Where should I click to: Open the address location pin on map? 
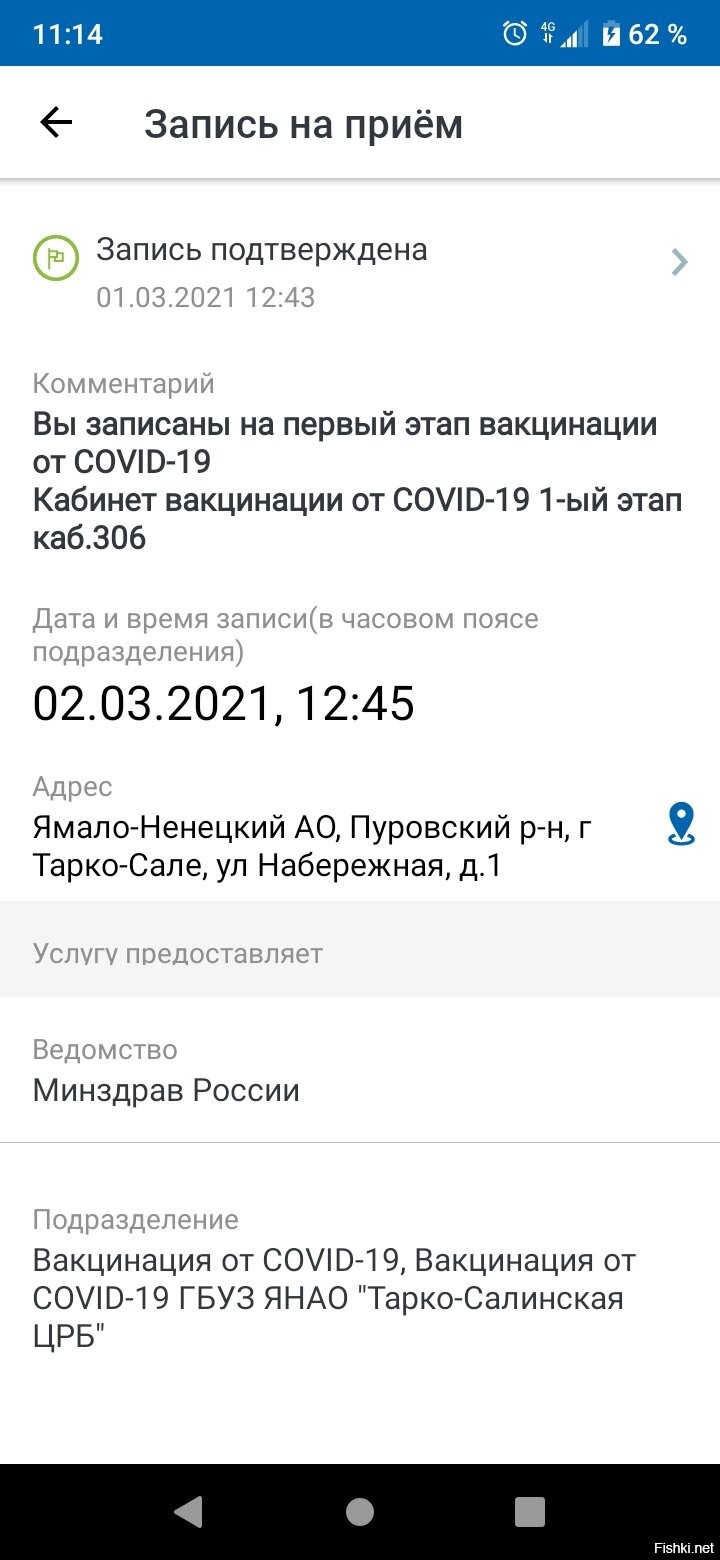681,824
